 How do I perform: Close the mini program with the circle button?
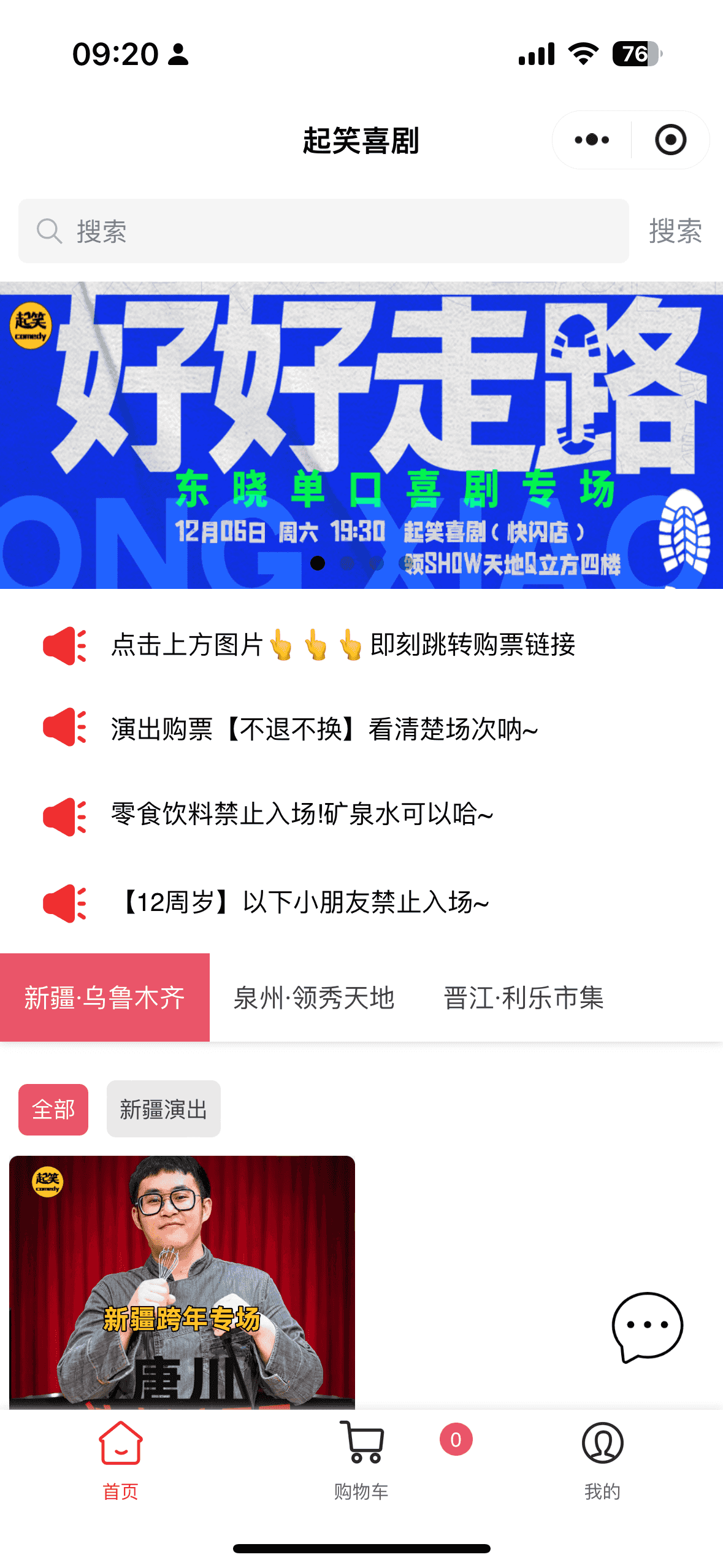click(x=670, y=140)
